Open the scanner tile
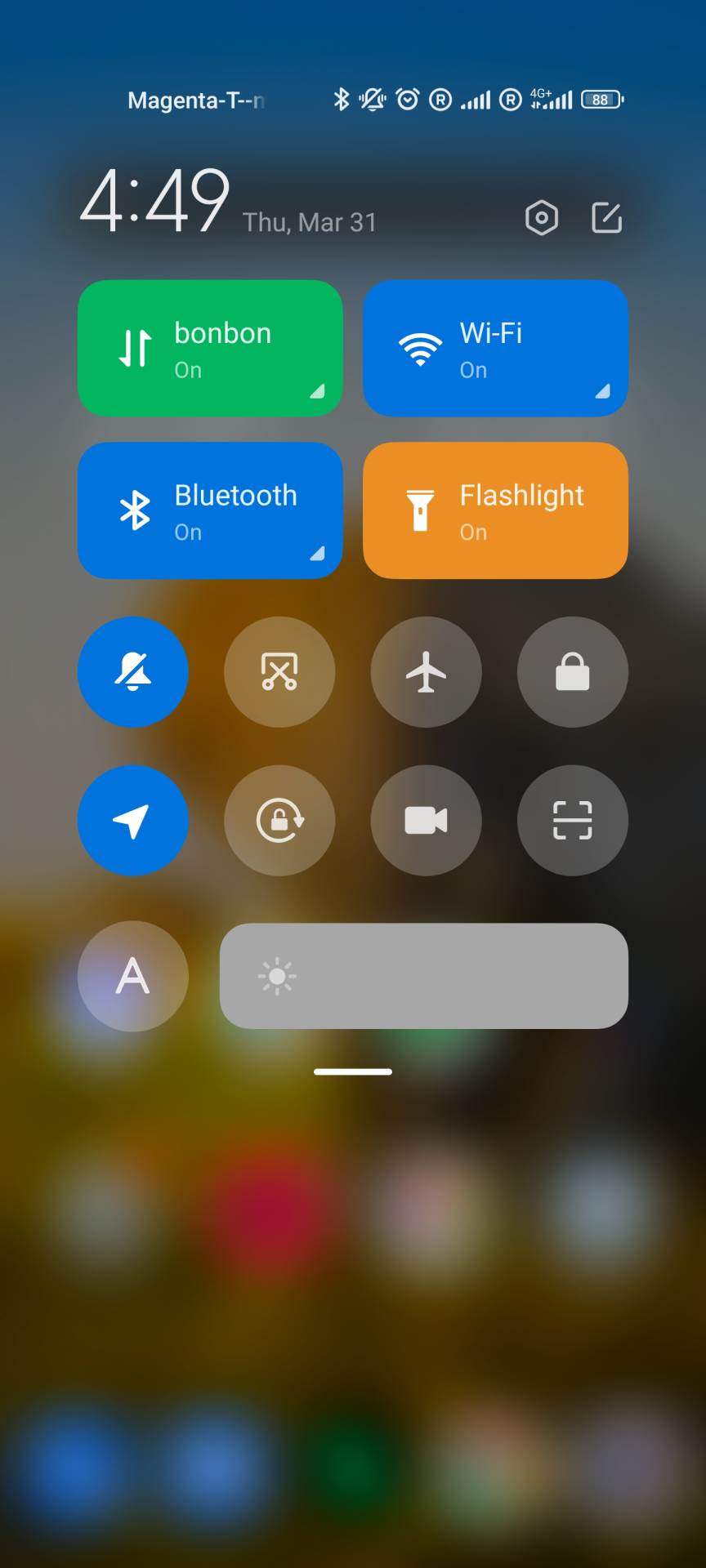706x1568 pixels. click(572, 821)
